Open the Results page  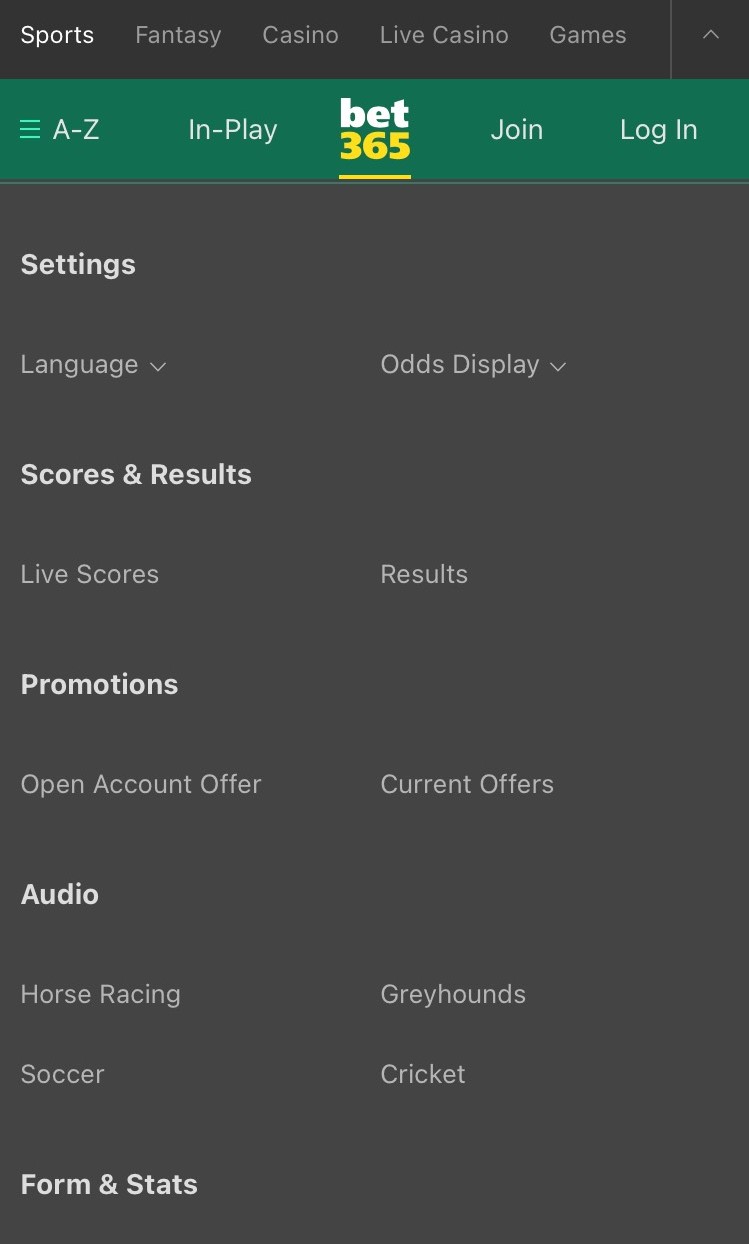pos(424,574)
